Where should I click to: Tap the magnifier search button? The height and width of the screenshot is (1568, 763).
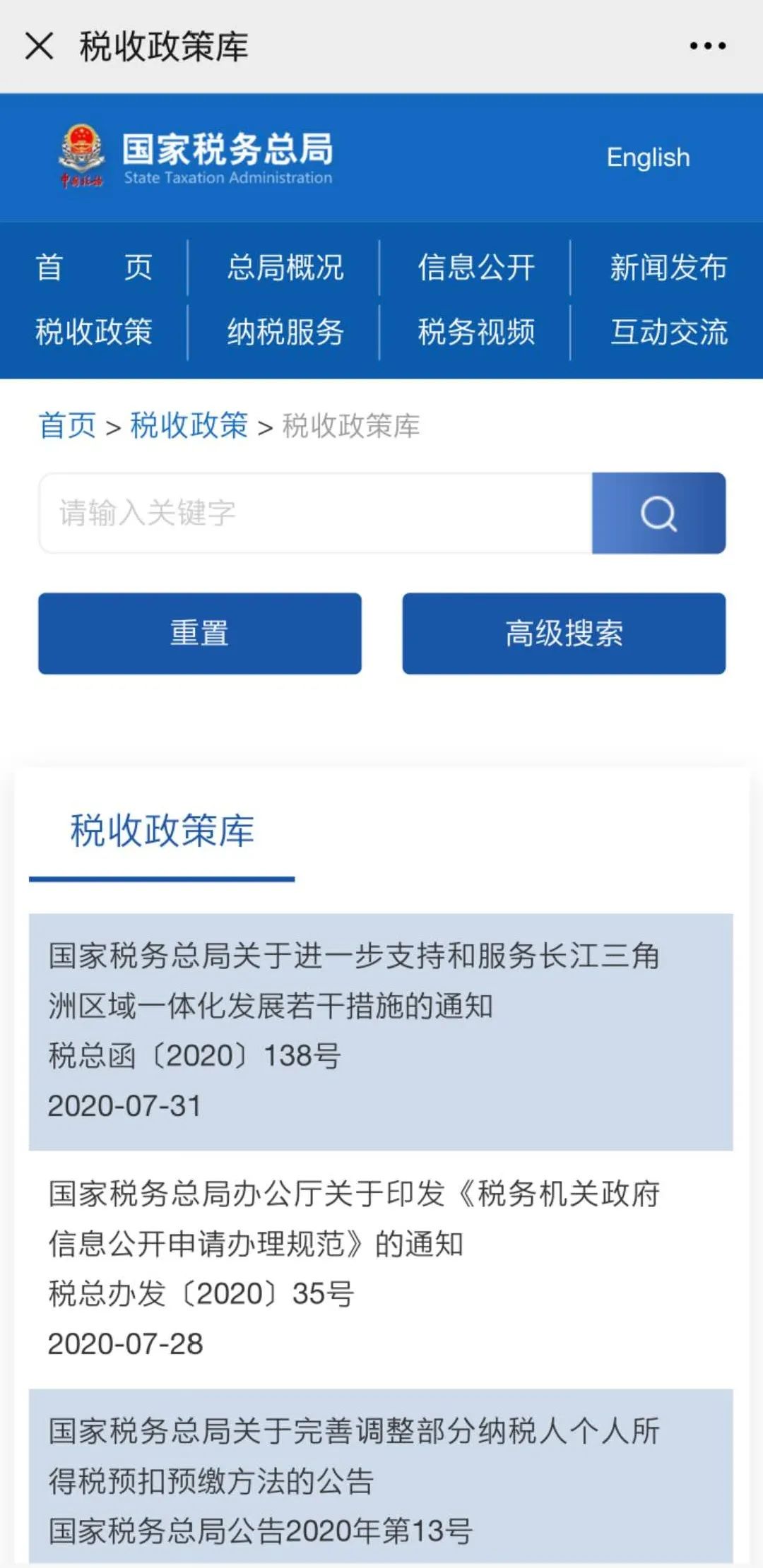click(658, 513)
